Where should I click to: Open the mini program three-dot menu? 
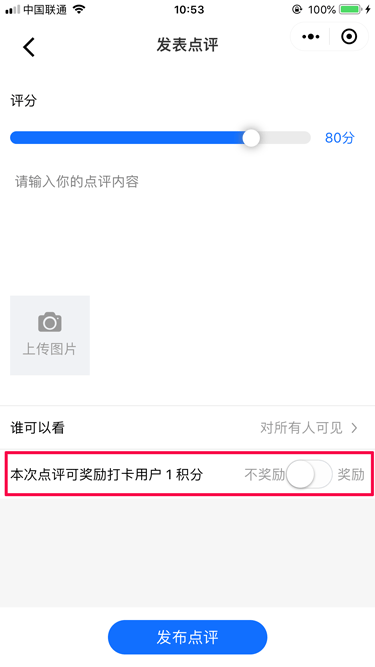[x=311, y=37]
